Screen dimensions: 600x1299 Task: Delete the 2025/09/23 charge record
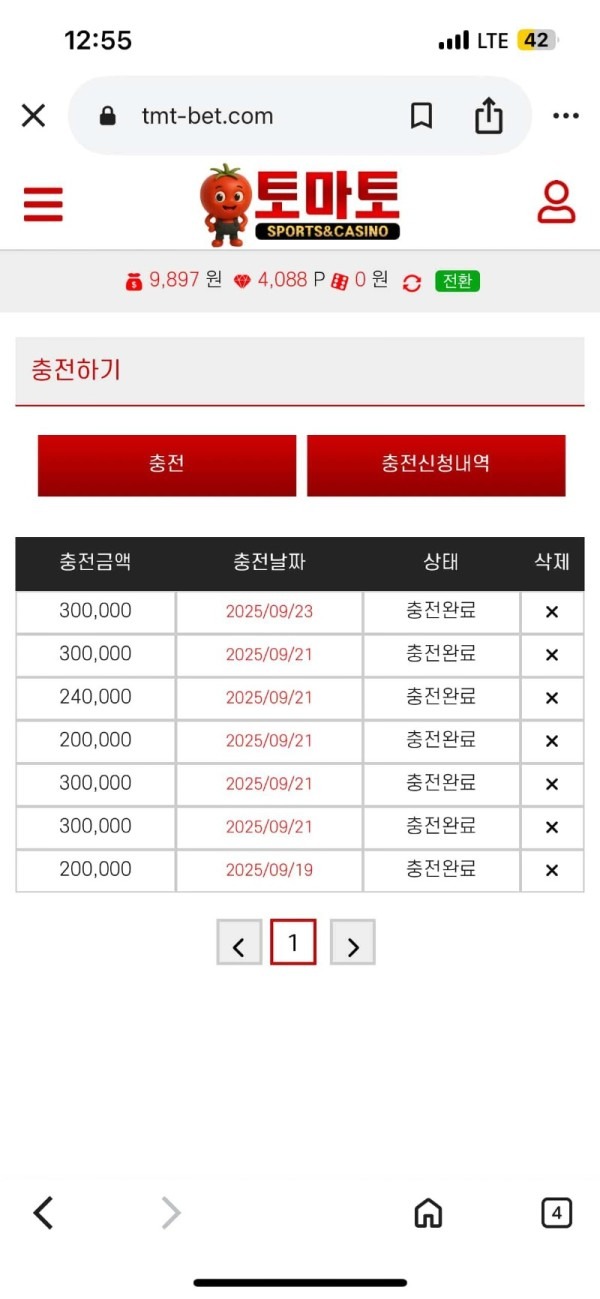pos(551,612)
